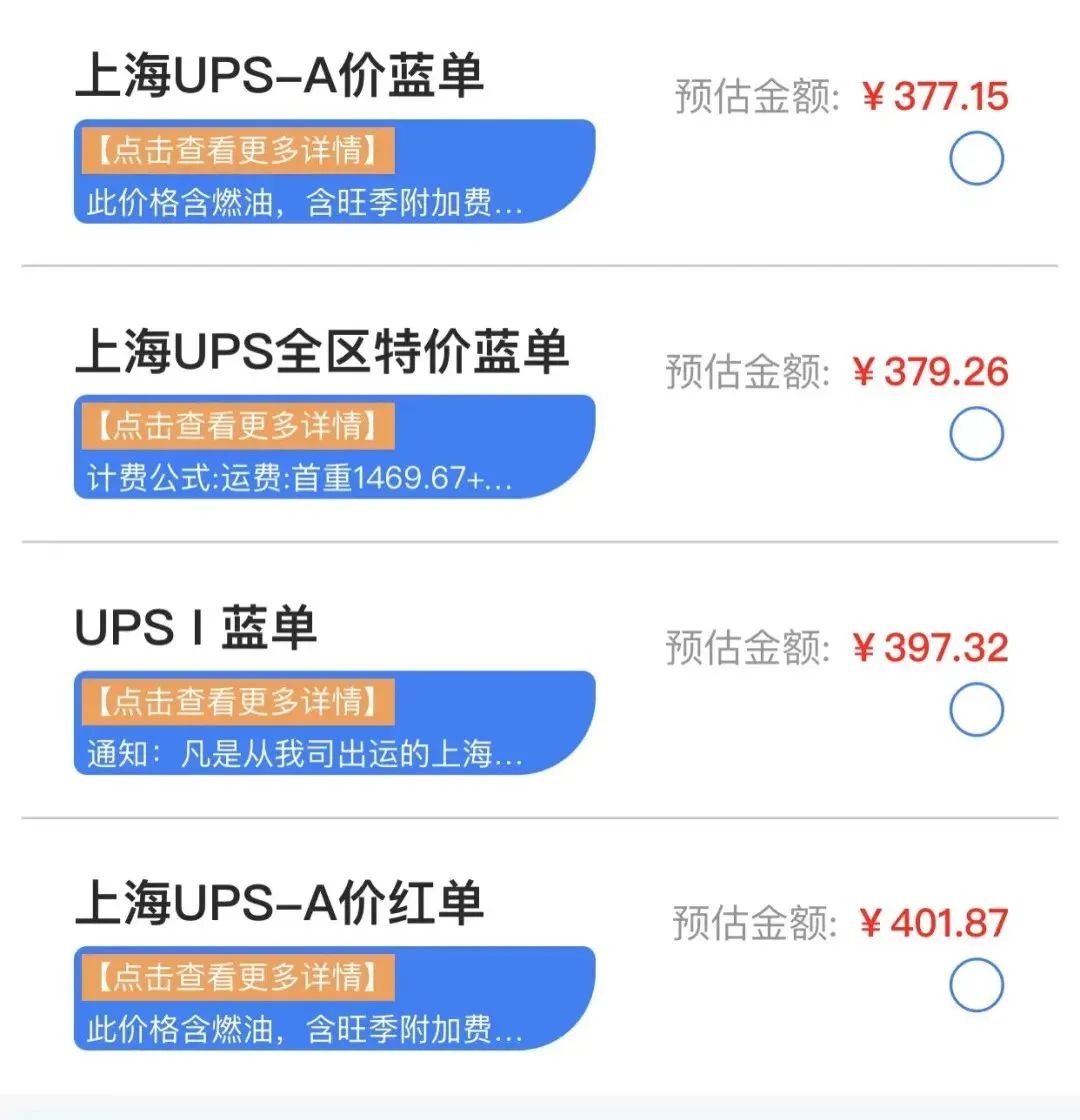Open 点击查看更多详情 under 上海UPS全区特价蓝单
Screen dimensions: 1080x1120
point(237,424)
